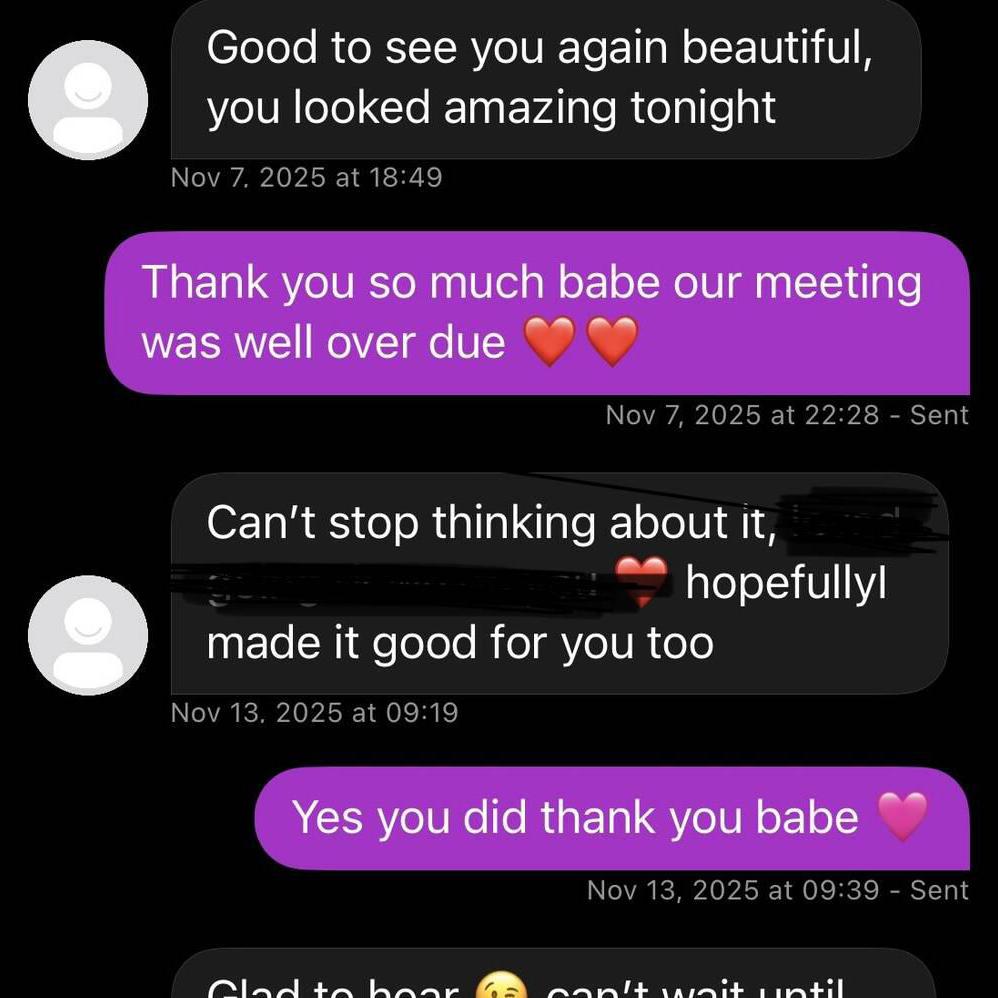998x998 pixels.
Task: Tap profile picture next to "Can't stop thinking" message
Action: pyautogui.click(x=88, y=635)
